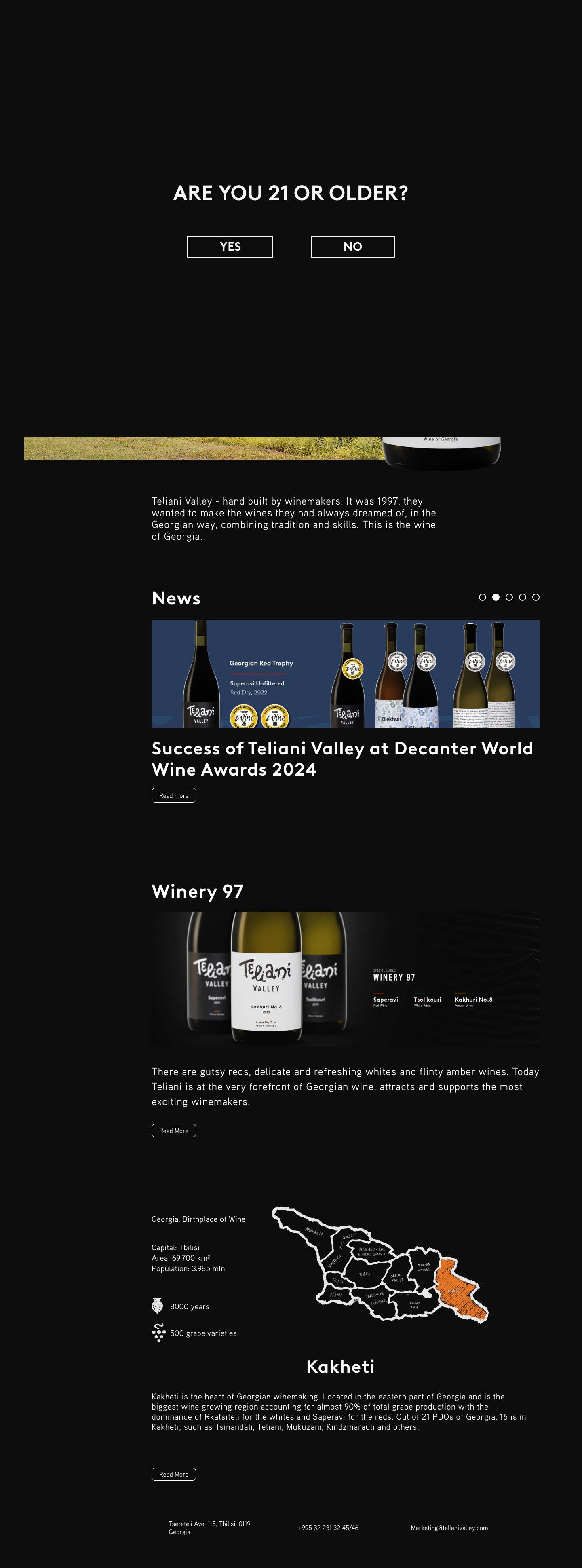
Task: Open the Decanter World Wine Awards news banner
Action: point(345,674)
